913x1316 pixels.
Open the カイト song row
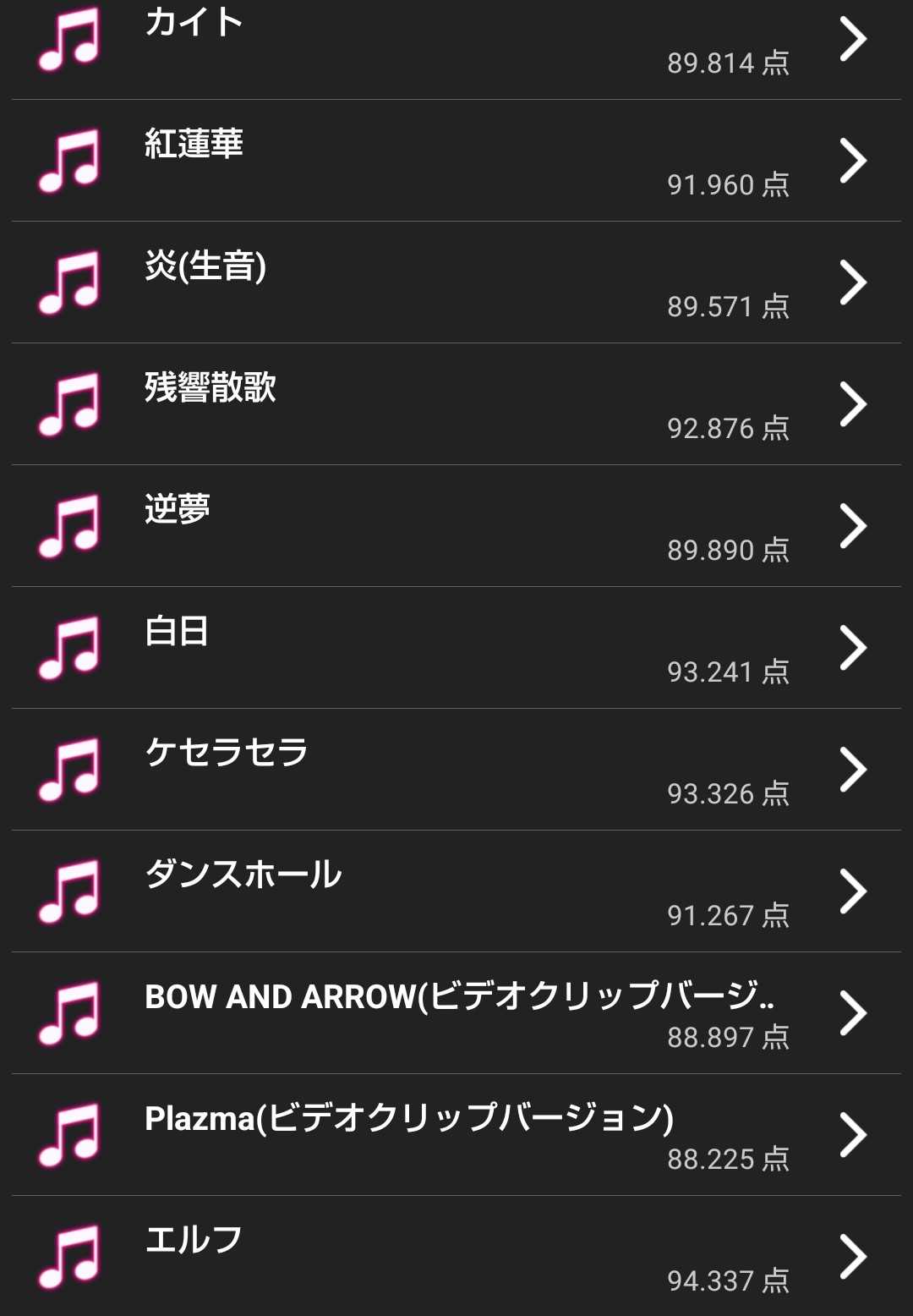click(x=456, y=41)
